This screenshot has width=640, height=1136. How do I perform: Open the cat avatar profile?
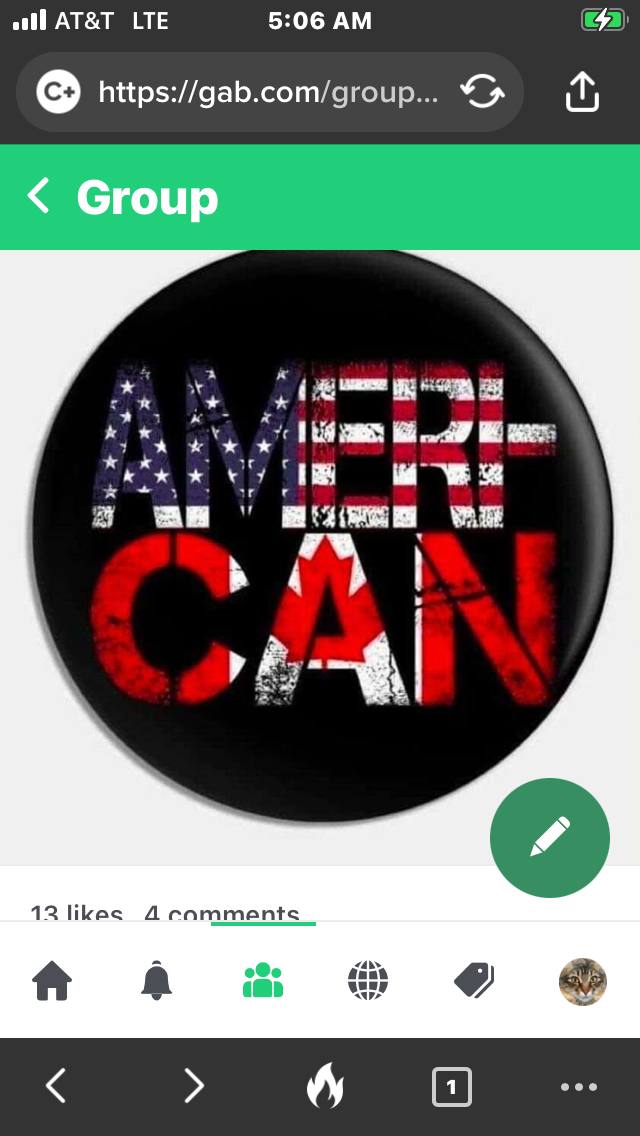[x=583, y=982]
